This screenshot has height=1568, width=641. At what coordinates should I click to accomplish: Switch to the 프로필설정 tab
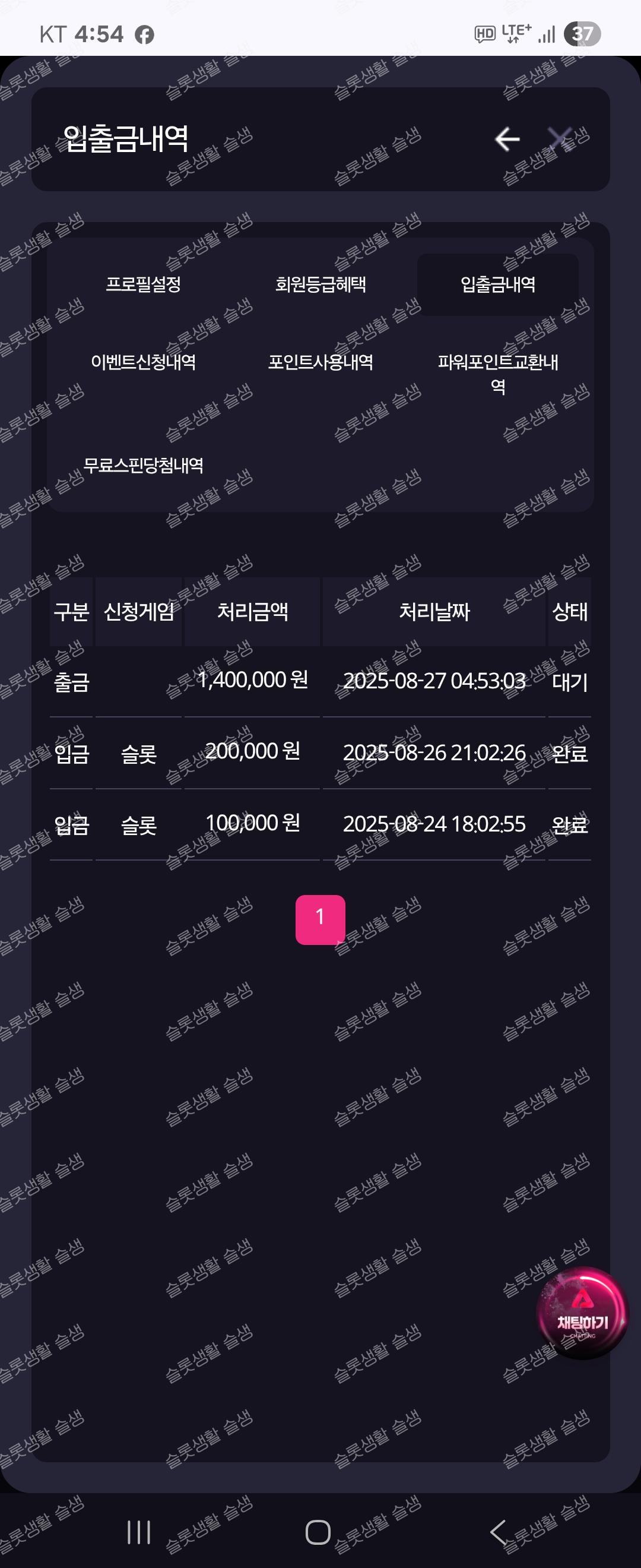144,284
